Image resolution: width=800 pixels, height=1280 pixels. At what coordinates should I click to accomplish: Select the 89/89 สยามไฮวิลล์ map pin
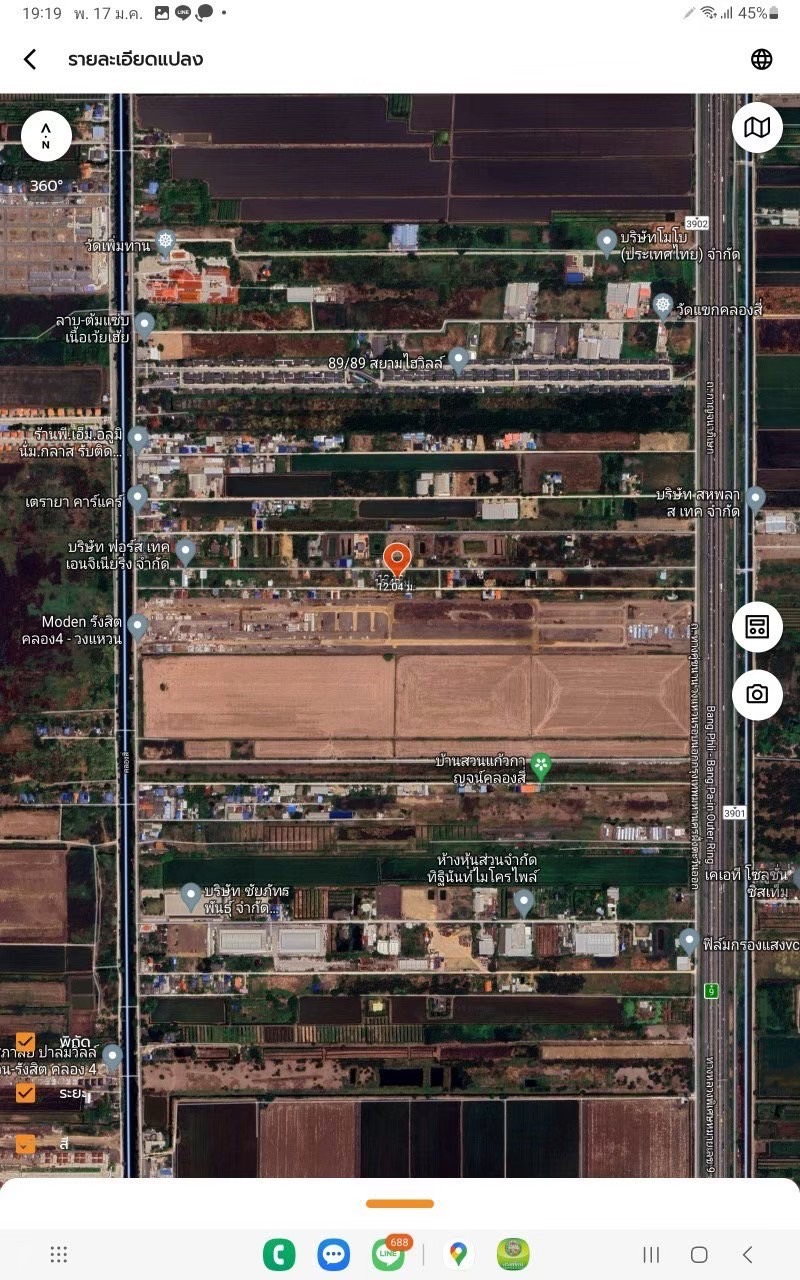tap(459, 359)
